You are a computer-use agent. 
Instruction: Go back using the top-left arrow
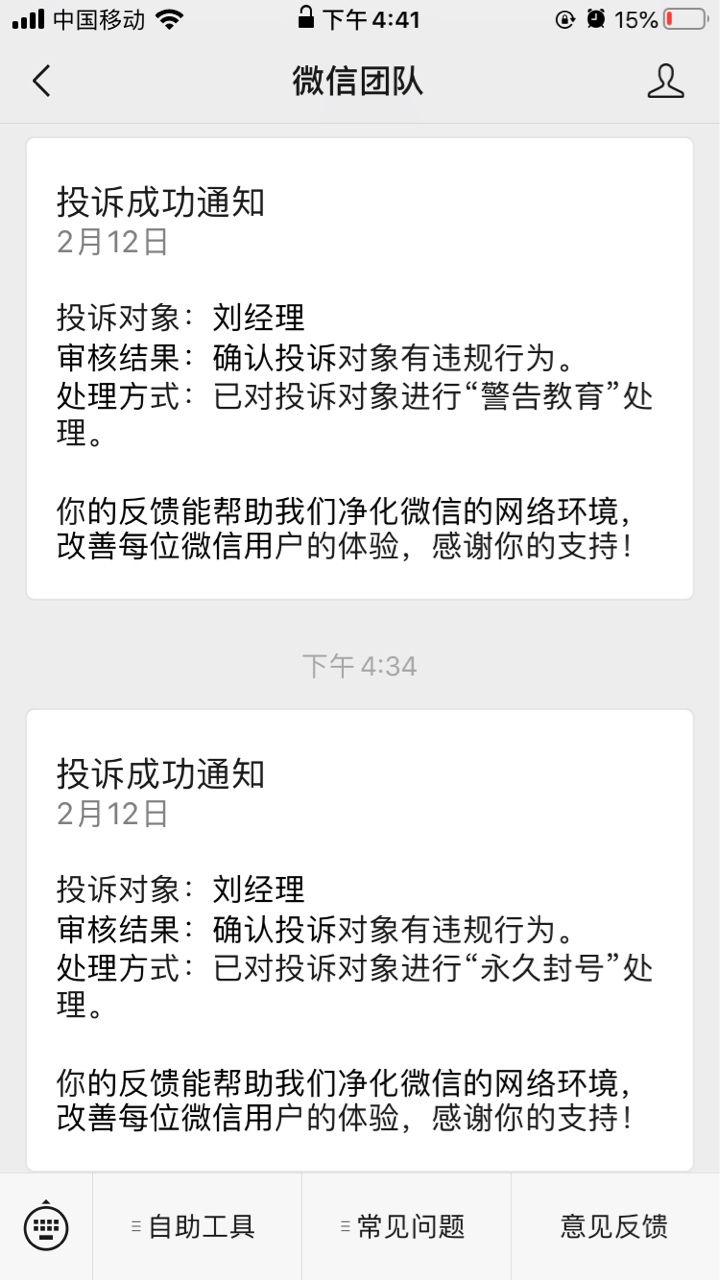tap(41, 81)
